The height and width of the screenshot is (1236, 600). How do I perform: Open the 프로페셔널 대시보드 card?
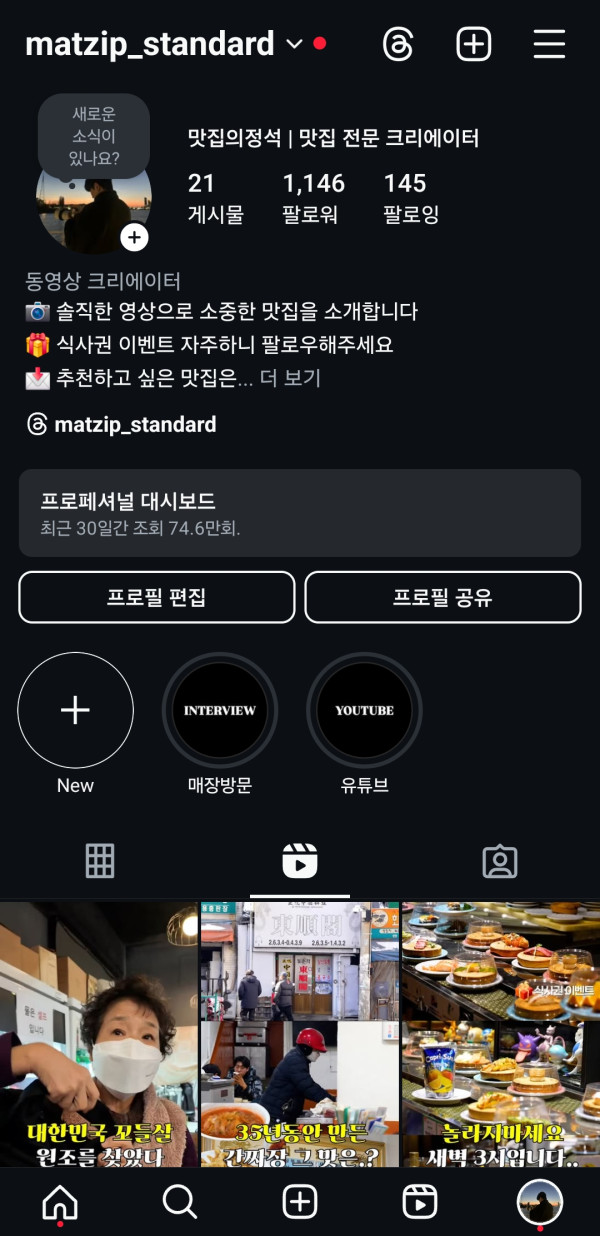click(300, 513)
